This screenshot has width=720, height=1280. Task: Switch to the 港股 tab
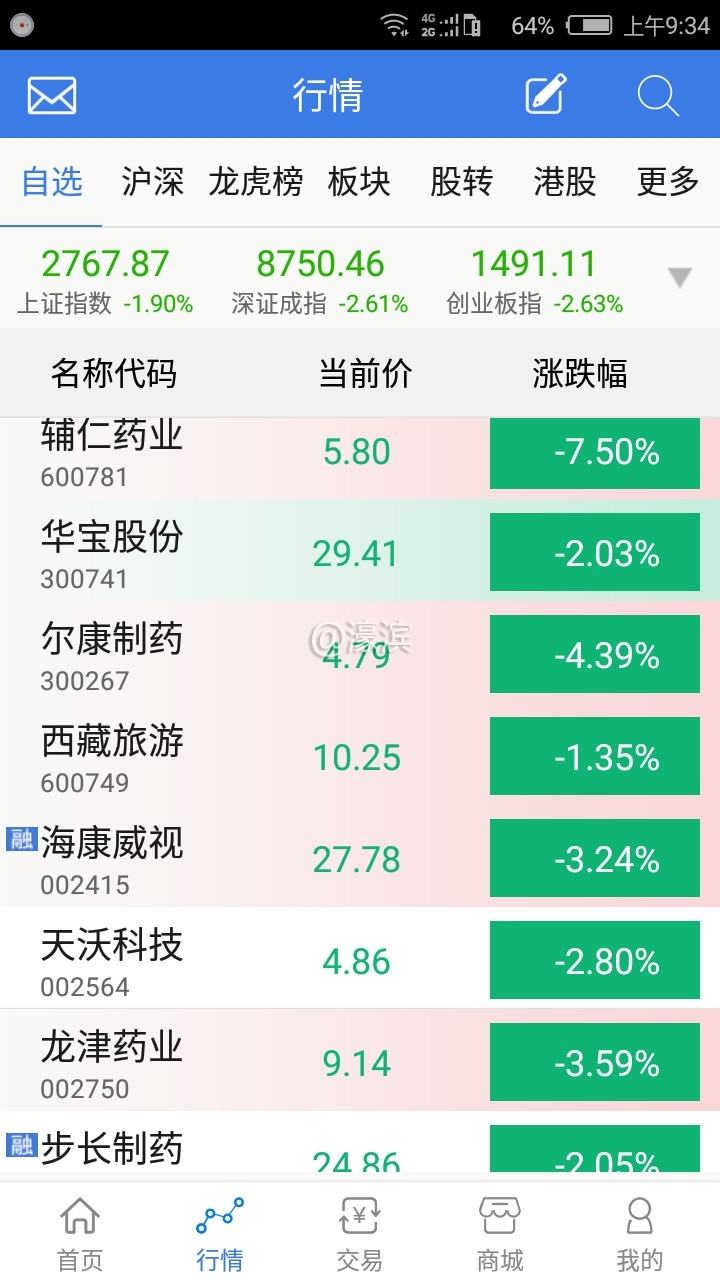pyautogui.click(x=564, y=182)
